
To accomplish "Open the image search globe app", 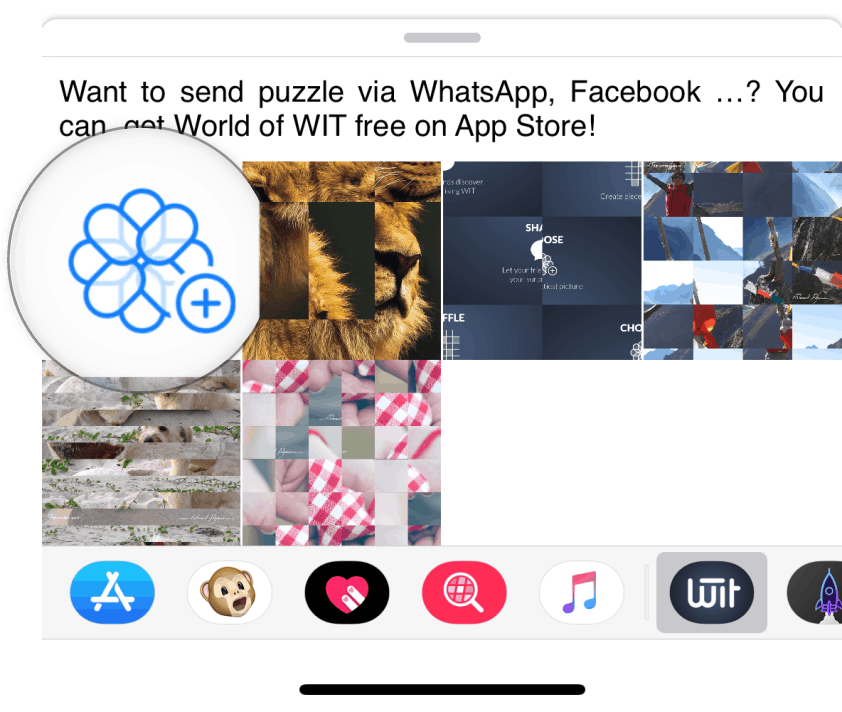I will (x=464, y=592).
